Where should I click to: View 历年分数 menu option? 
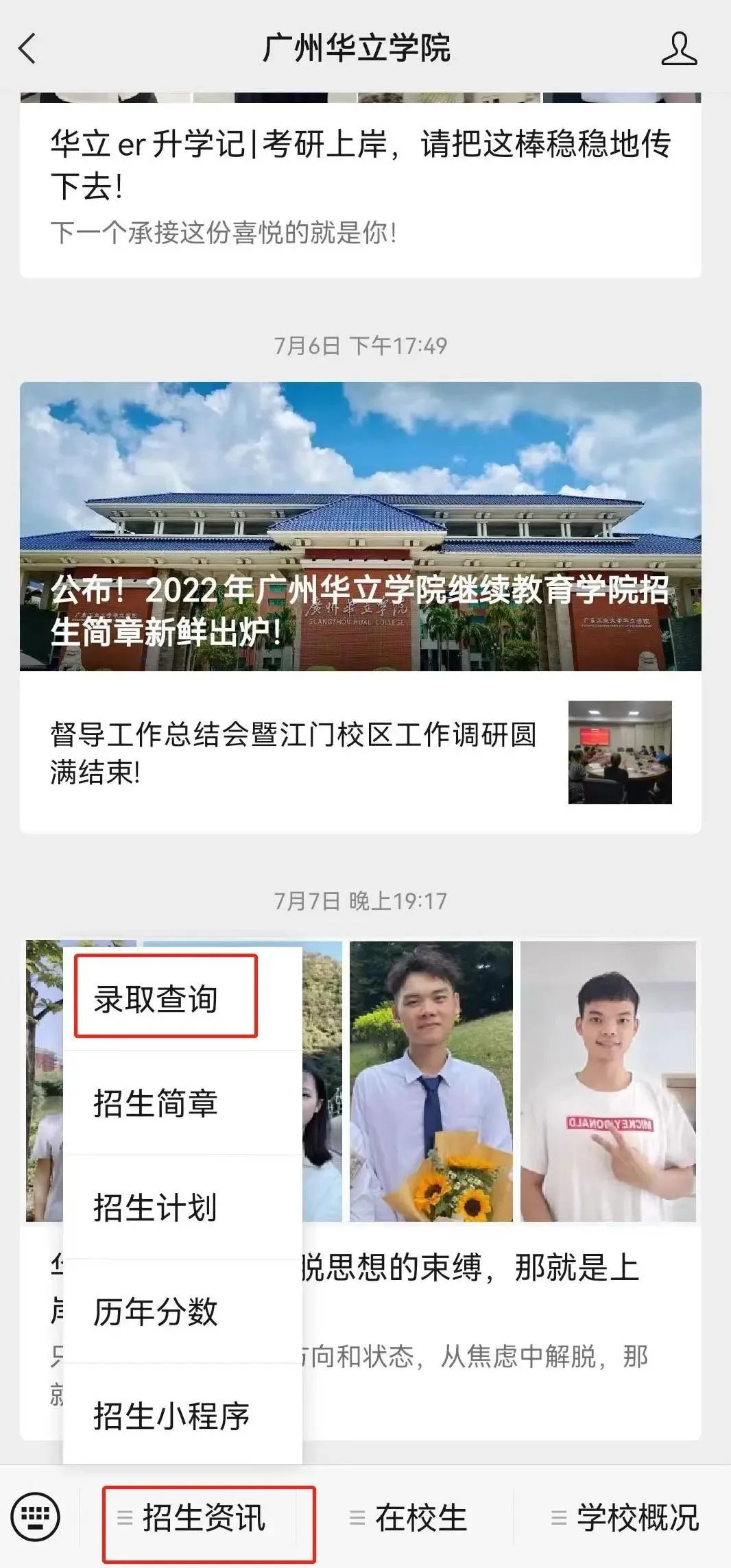coord(156,1312)
